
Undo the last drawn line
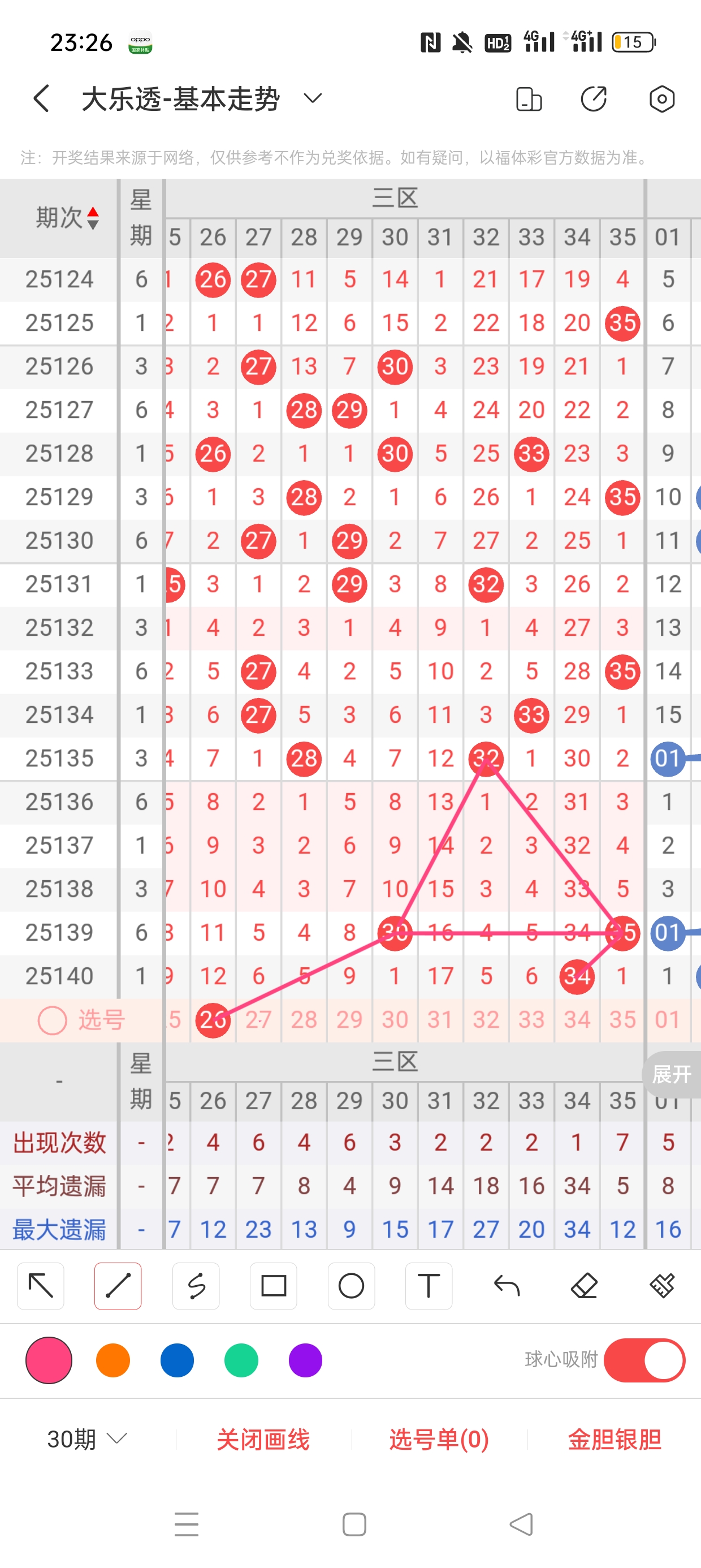pyautogui.click(x=507, y=1286)
